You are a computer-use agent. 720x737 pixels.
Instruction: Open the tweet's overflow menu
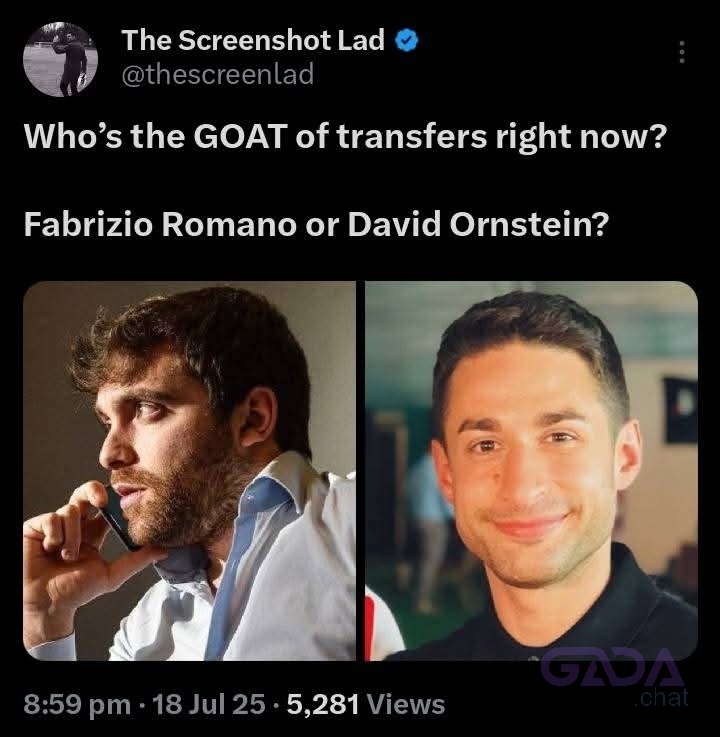pos(682,52)
